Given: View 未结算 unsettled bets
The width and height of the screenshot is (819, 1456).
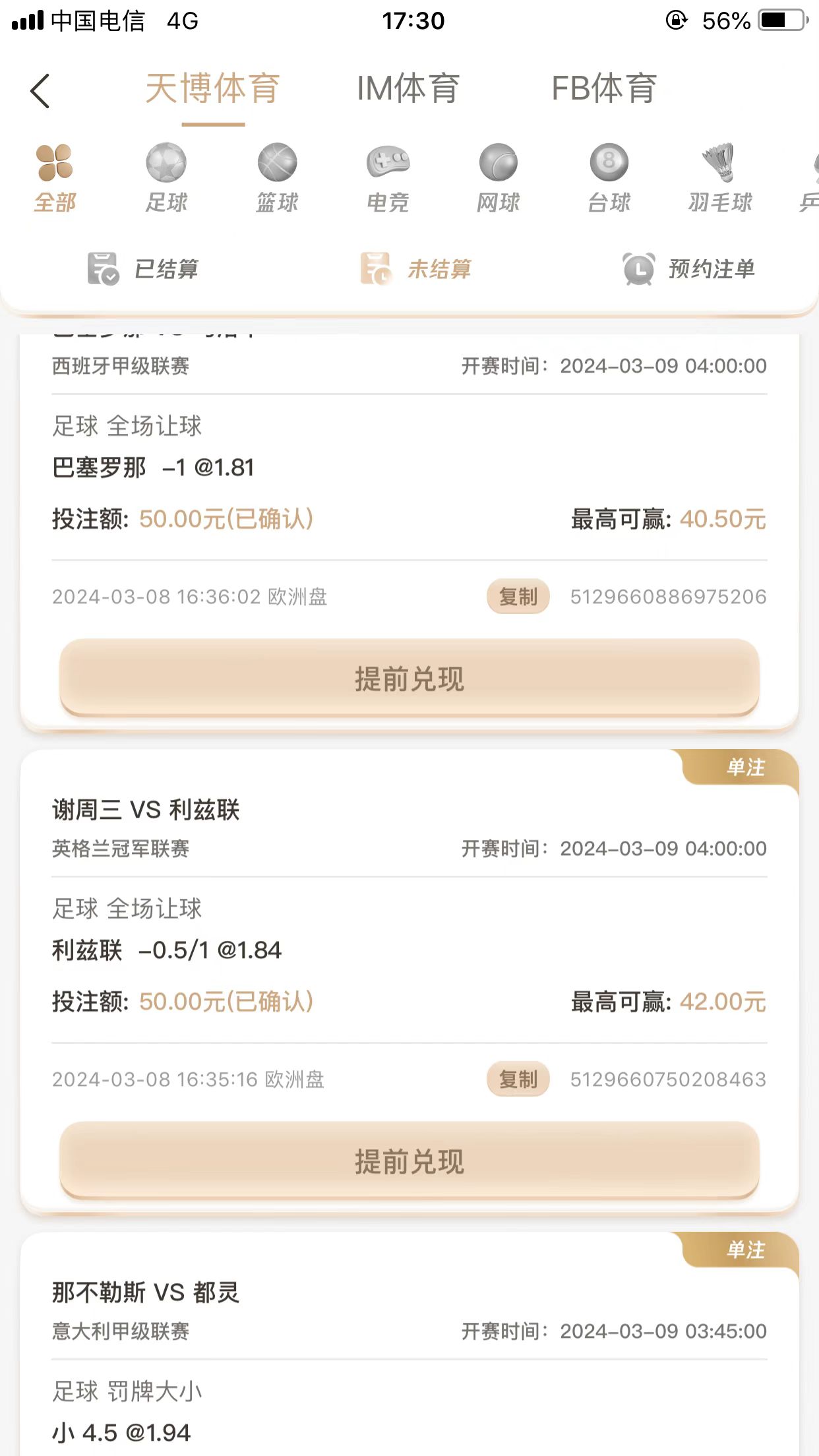Looking at the screenshot, I should pyautogui.click(x=417, y=269).
